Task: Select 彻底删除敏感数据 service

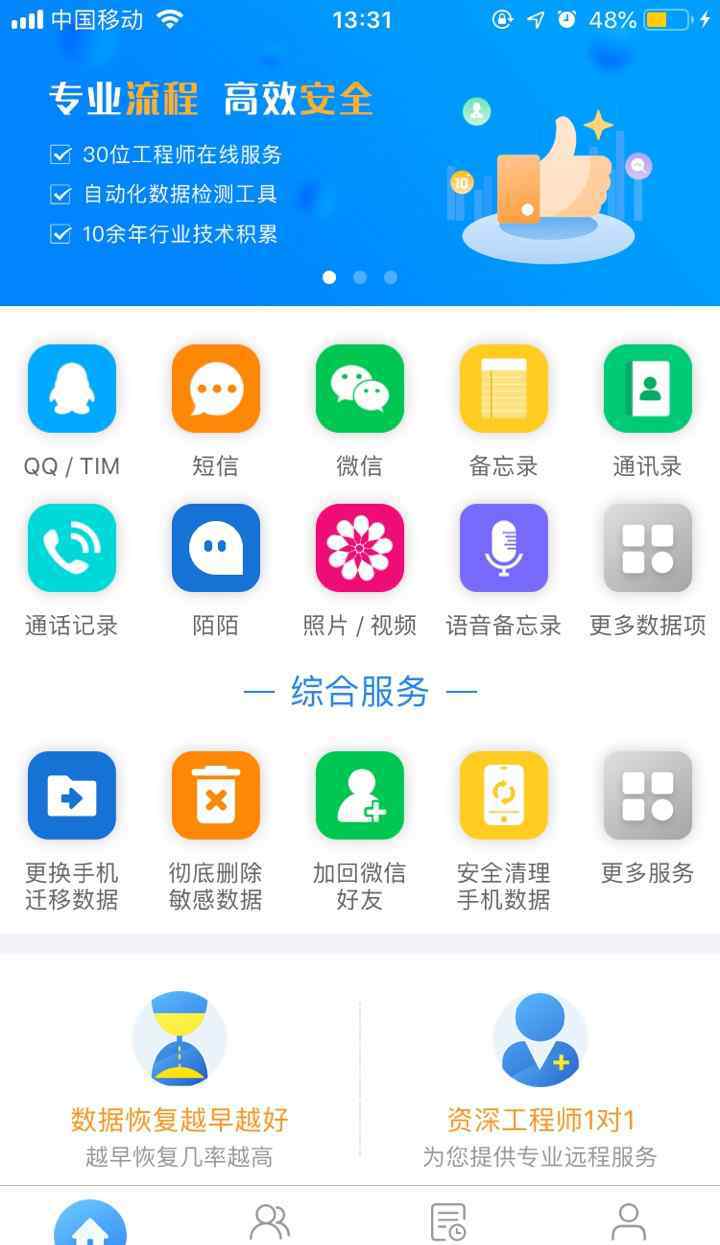Action: click(216, 796)
